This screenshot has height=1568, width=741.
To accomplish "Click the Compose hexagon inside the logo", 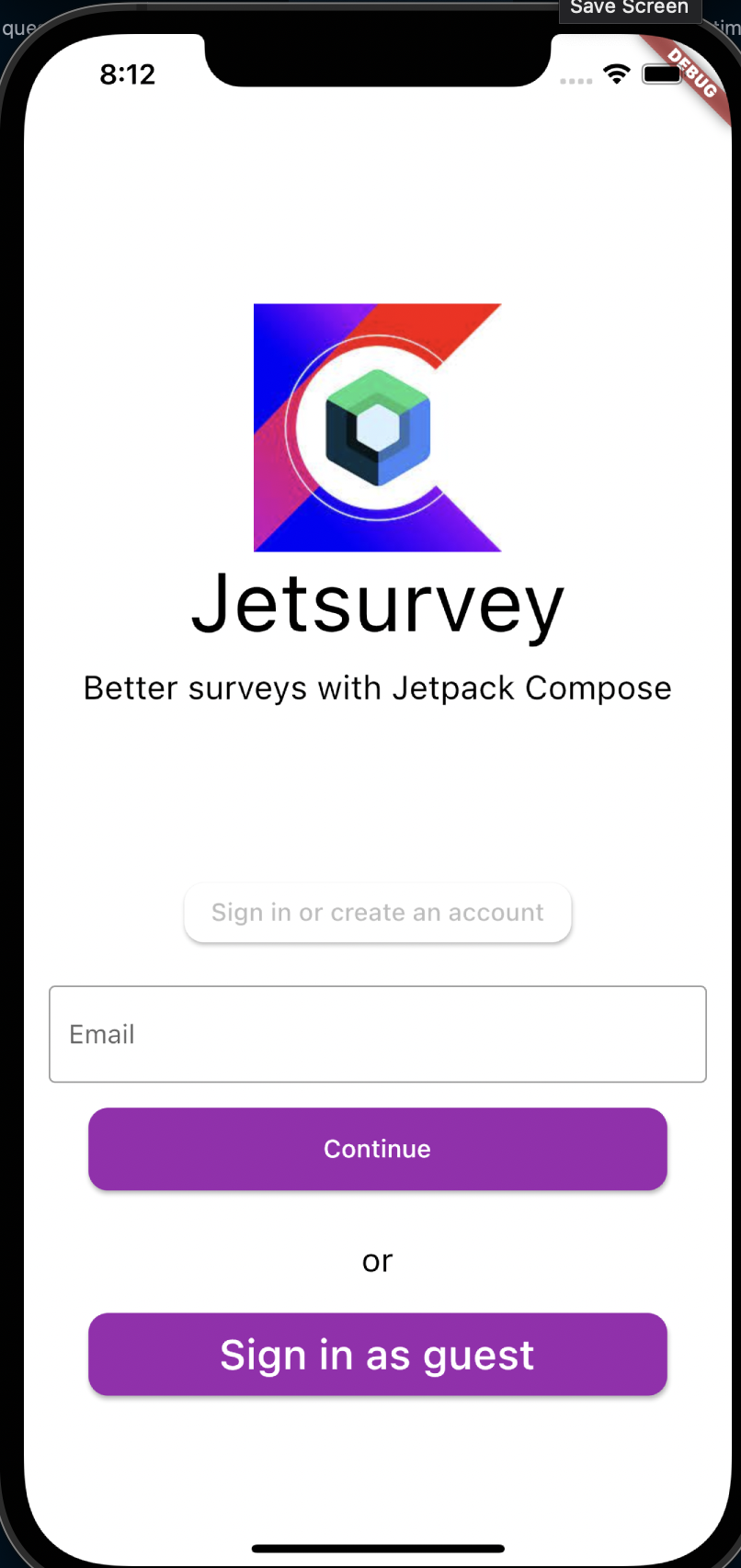I will [377, 426].
